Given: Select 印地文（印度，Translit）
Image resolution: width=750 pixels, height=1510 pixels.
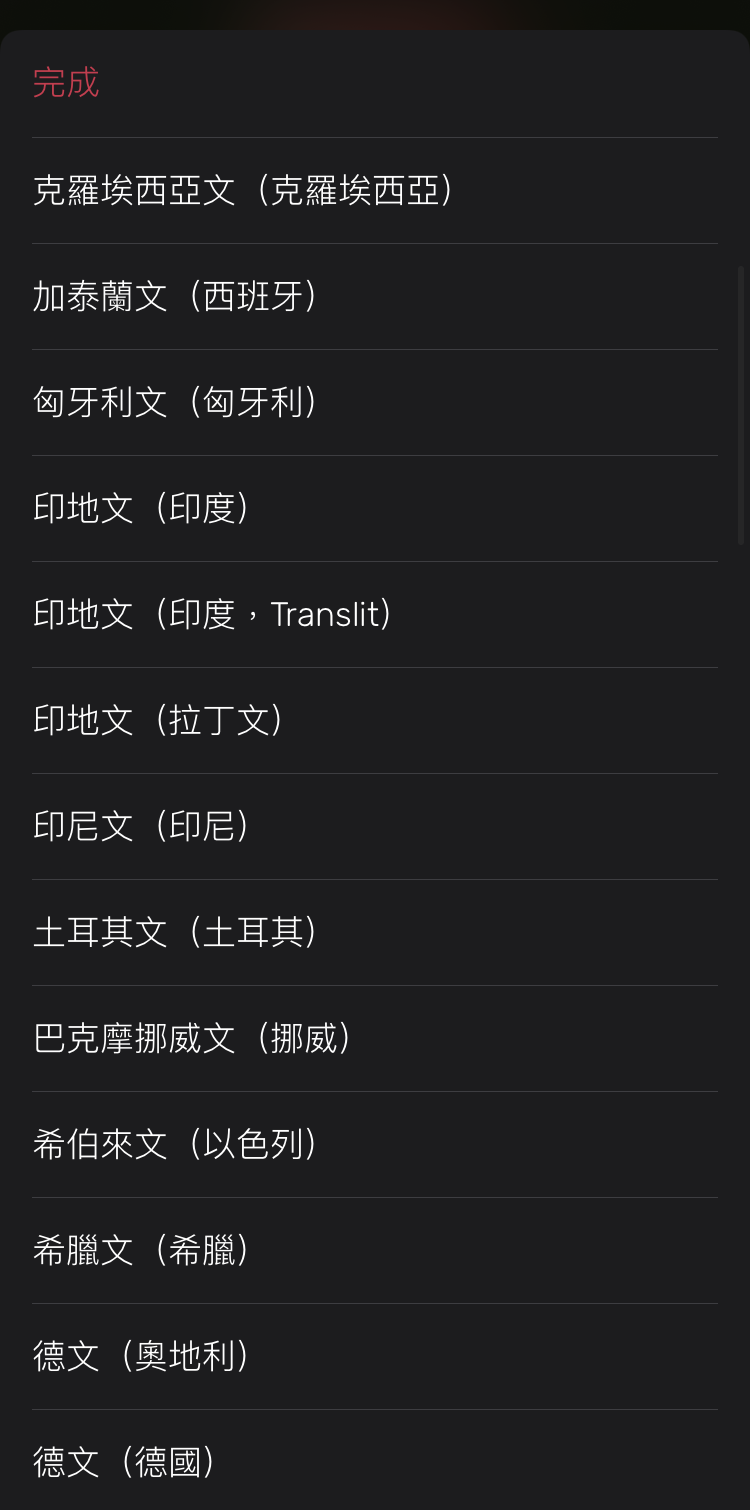Looking at the screenshot, I should (375, 615).
